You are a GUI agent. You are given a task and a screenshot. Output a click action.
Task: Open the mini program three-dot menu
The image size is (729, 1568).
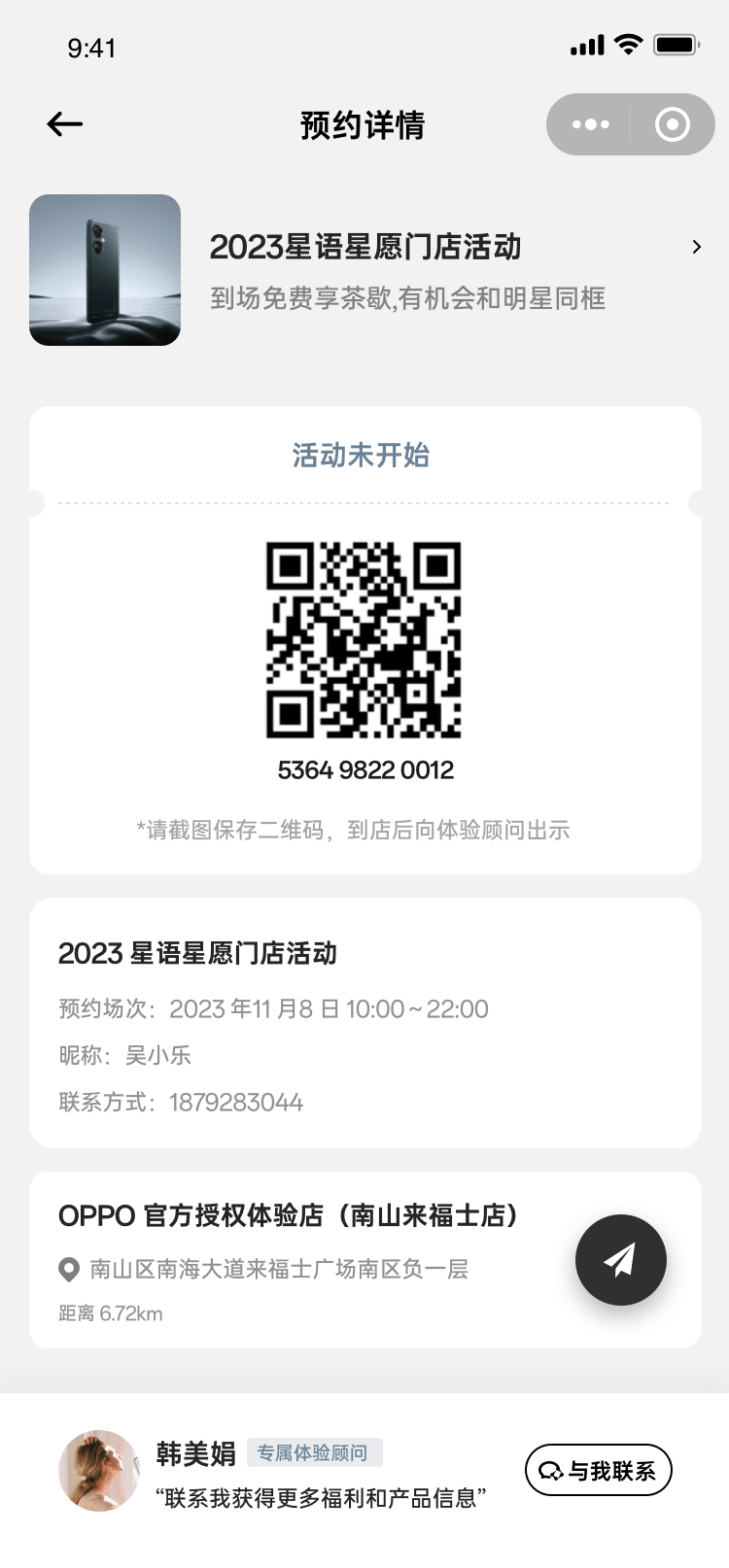[590, 124]
